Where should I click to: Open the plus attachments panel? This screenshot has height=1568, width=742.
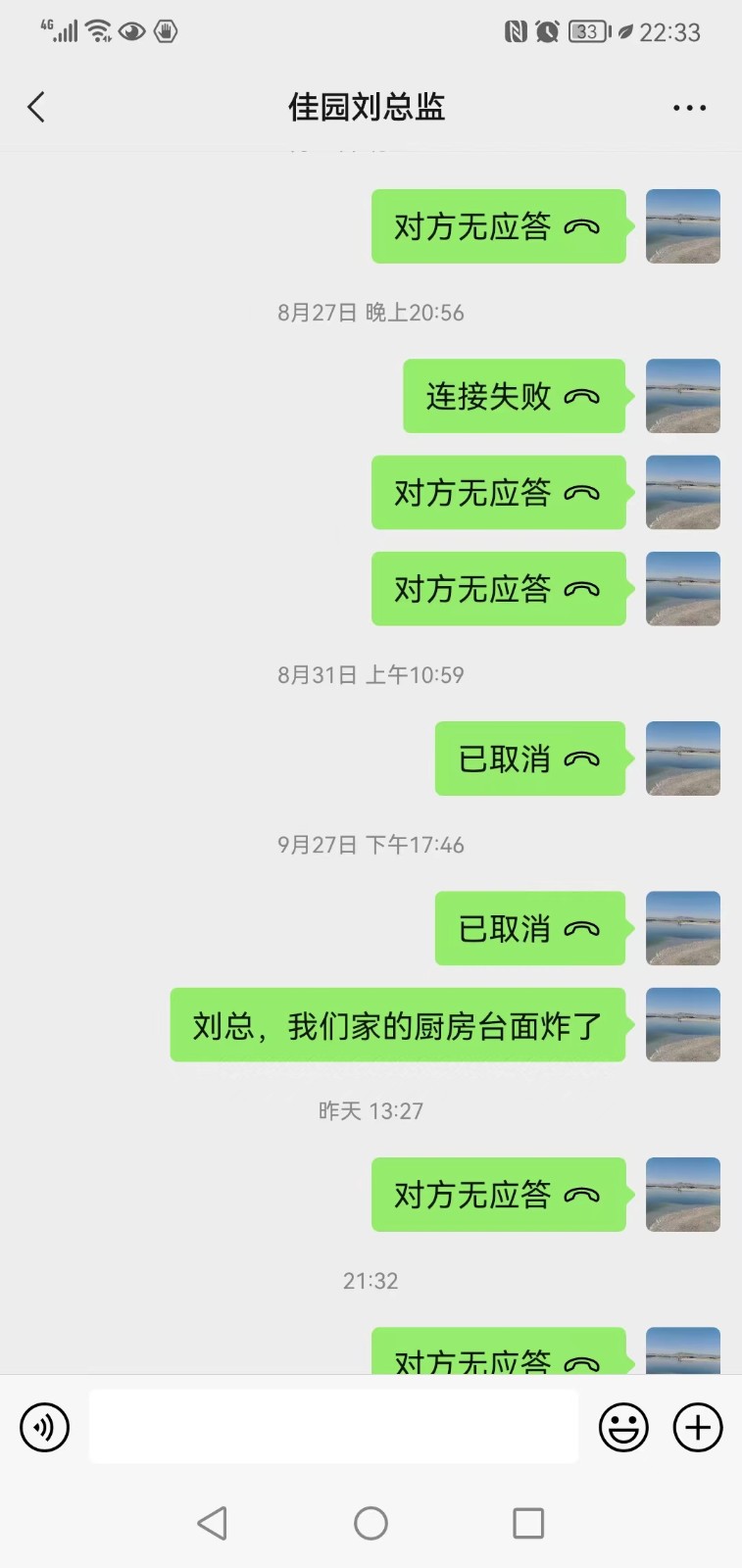698,1427
